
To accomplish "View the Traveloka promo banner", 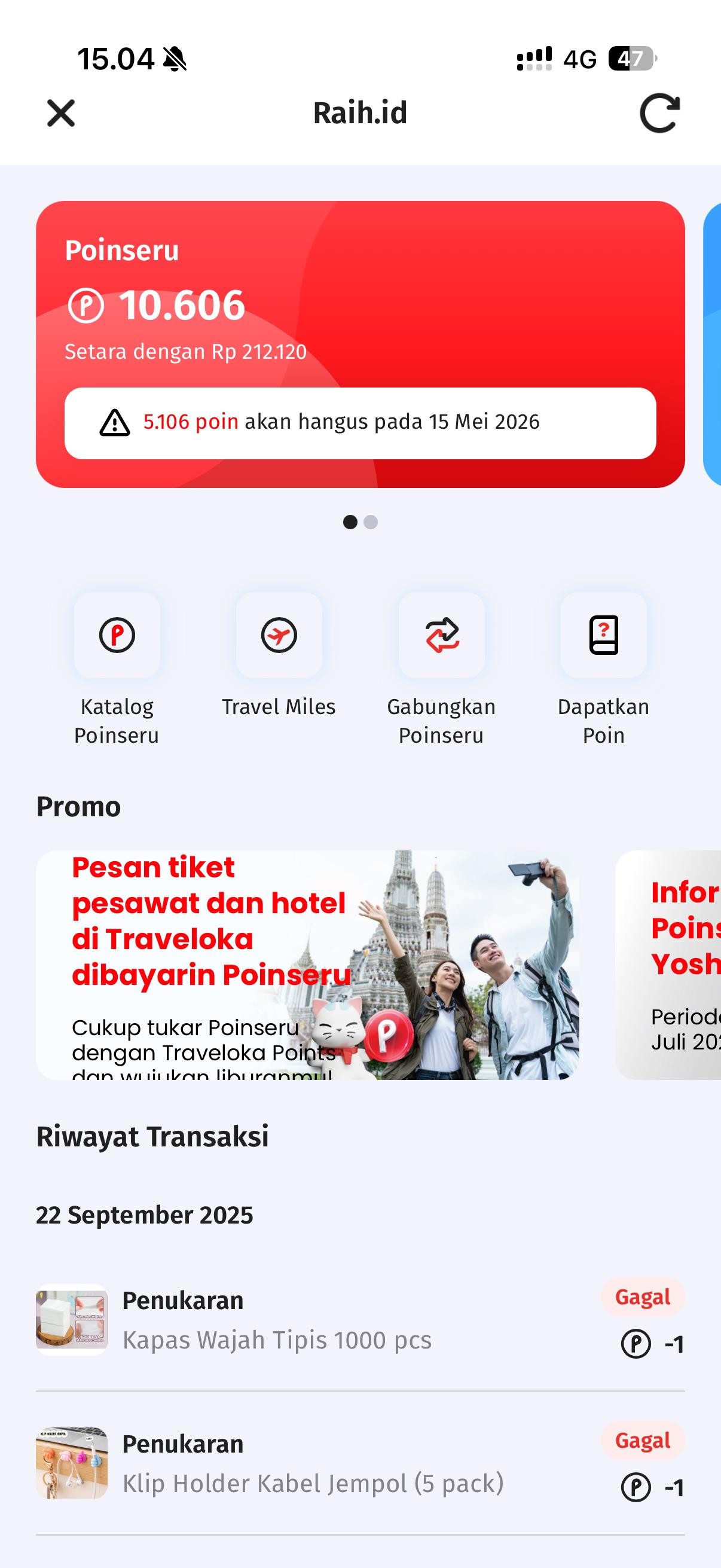I will (307, 965).
